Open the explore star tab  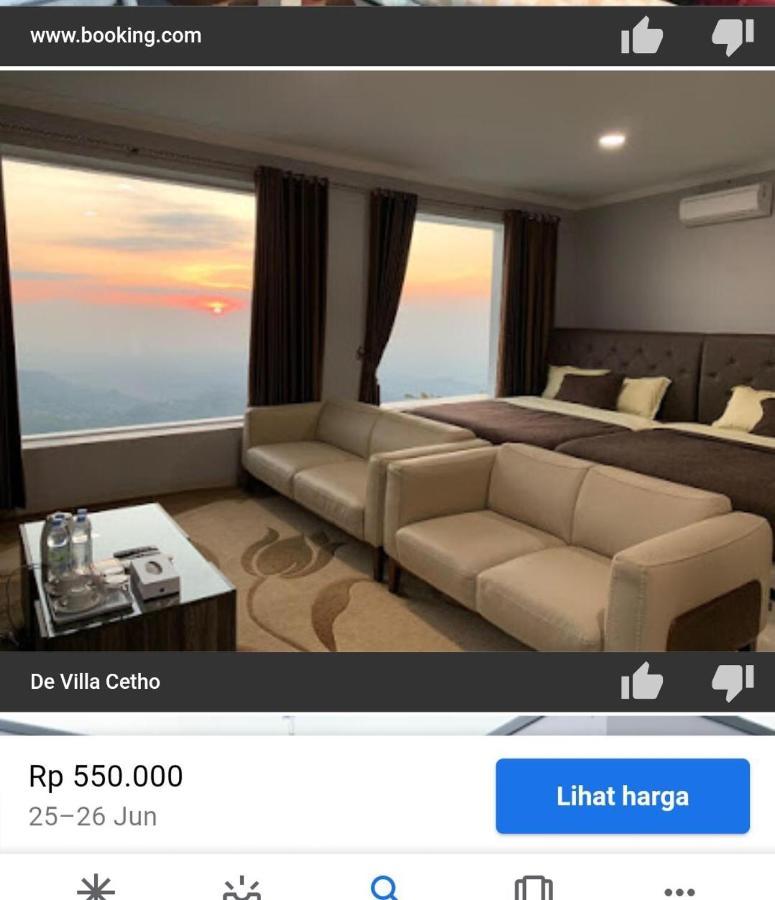pos(96,887)
